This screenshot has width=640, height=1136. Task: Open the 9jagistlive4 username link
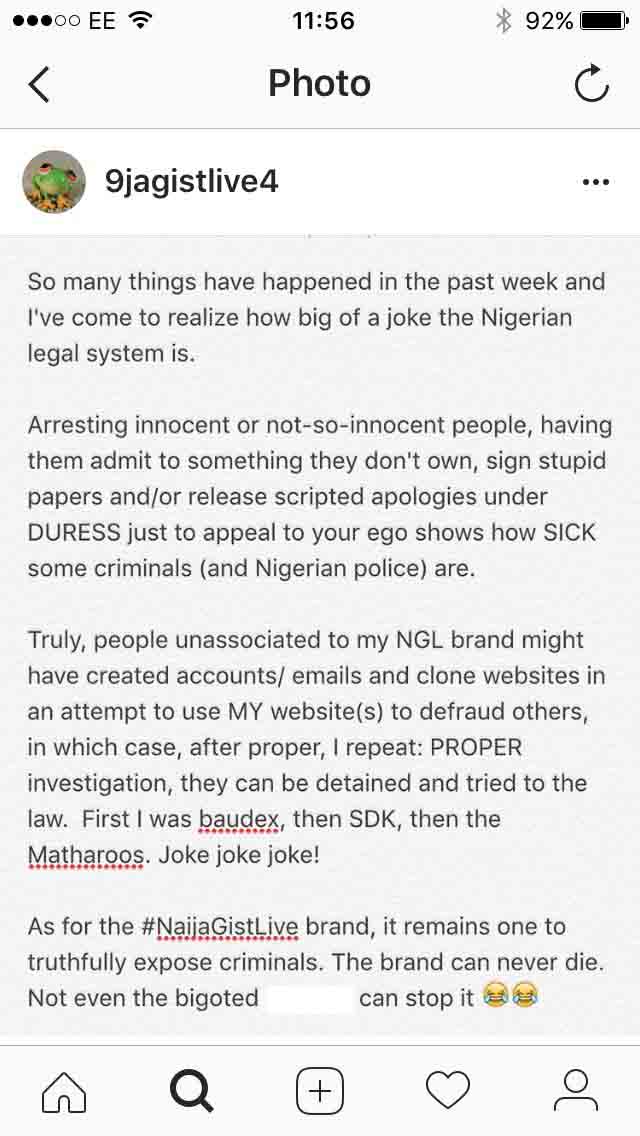point(192,181)
